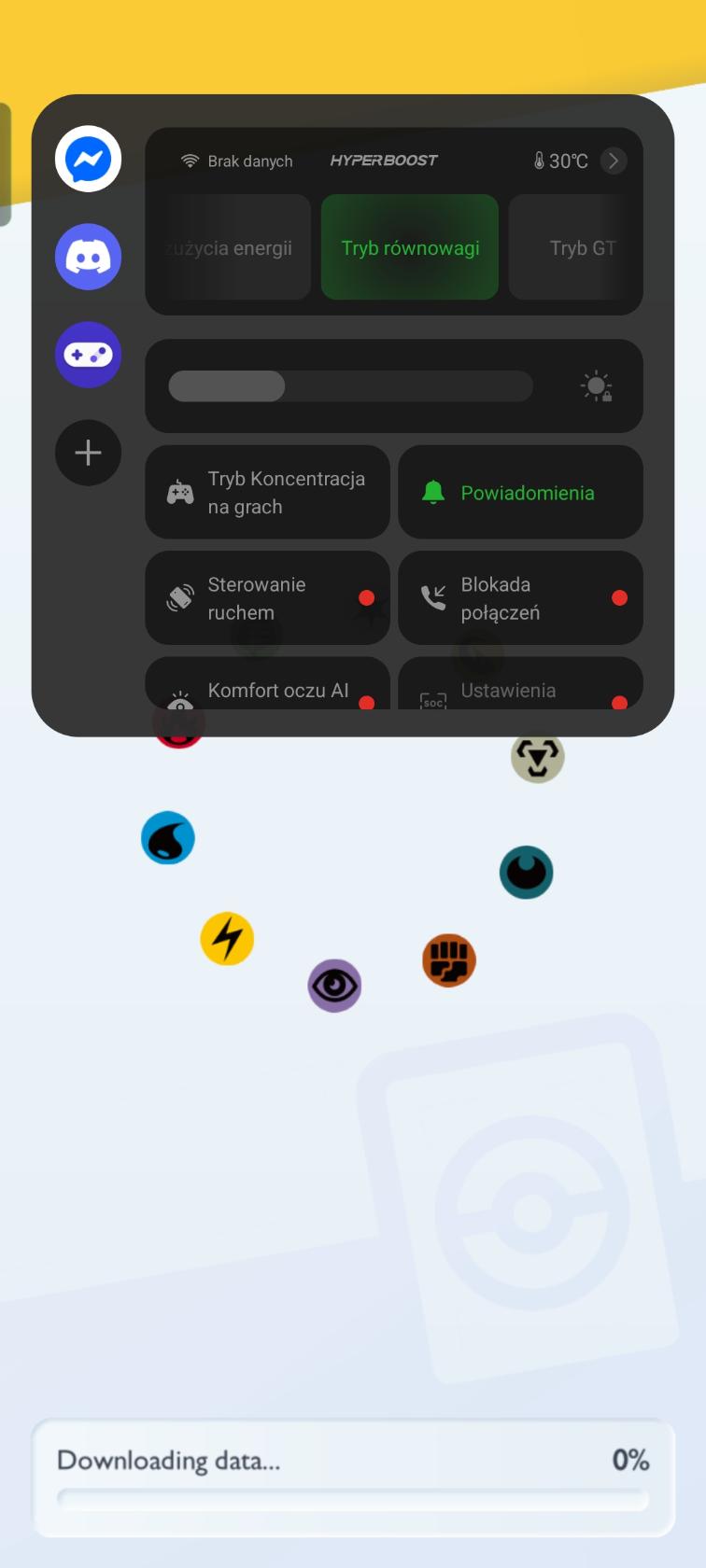The height and width of the screenshot is (1568, 706).
Task: Turn on Blokada połączeń
Action: pyautogui.click(x=520, y=597)
